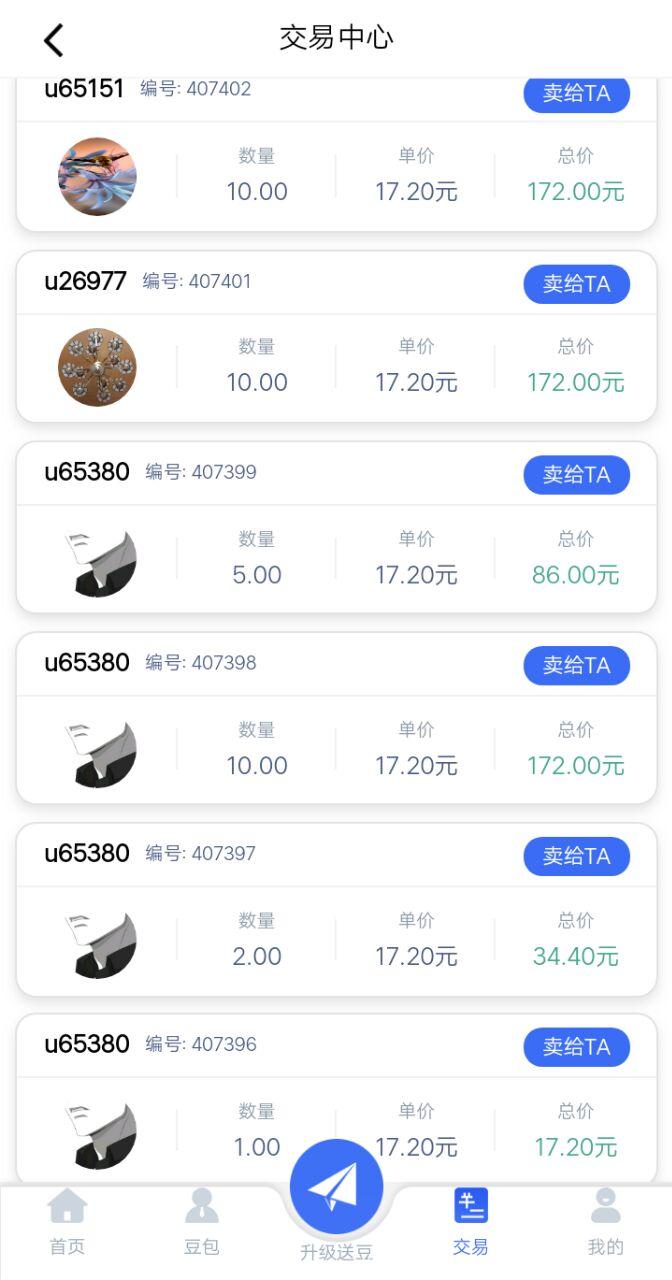
Task: Select the 交易 tab
Action: 470,1221
